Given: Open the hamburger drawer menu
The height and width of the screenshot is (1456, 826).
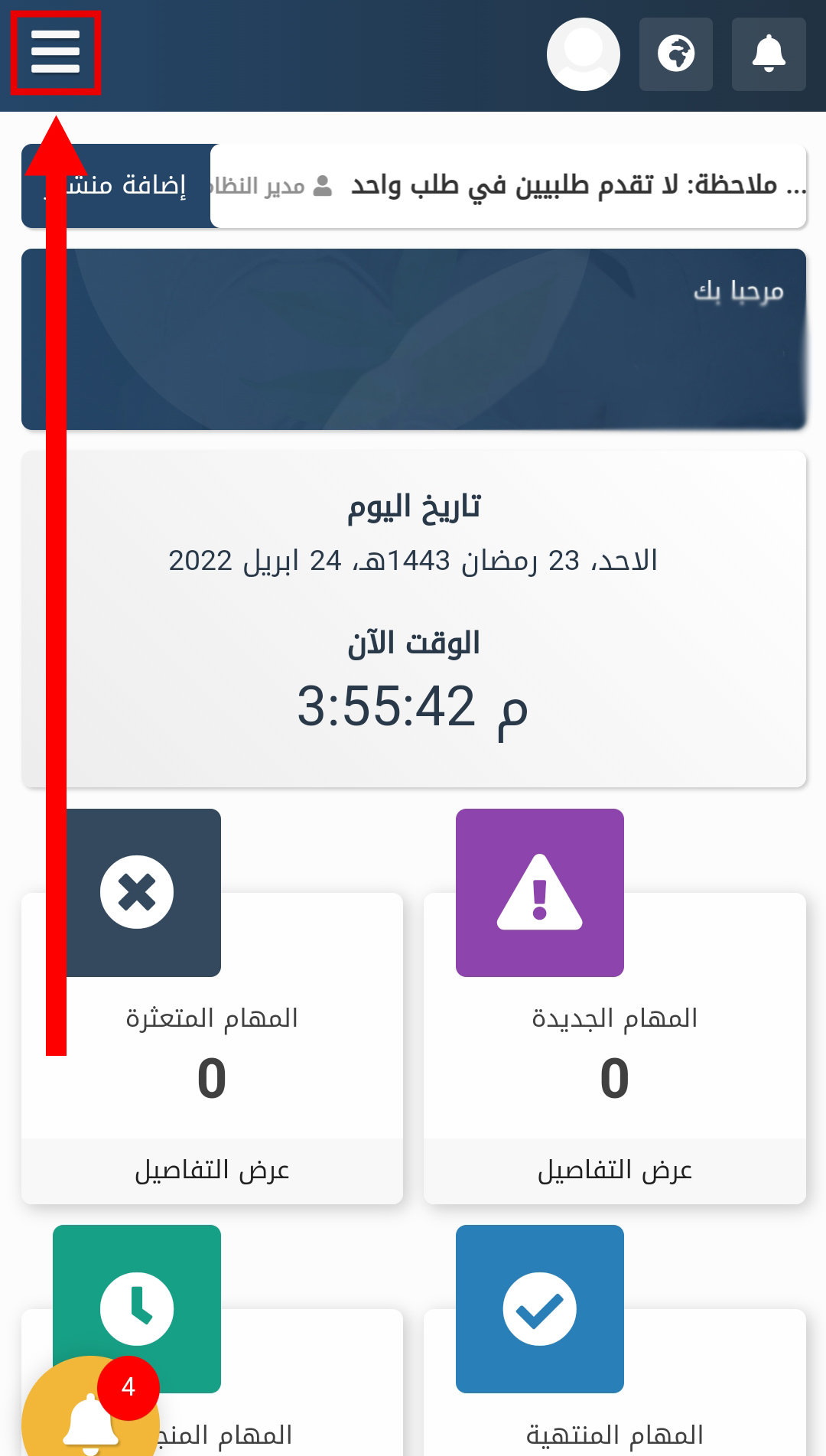Looking at the screenshot, I should pos(55,53).
